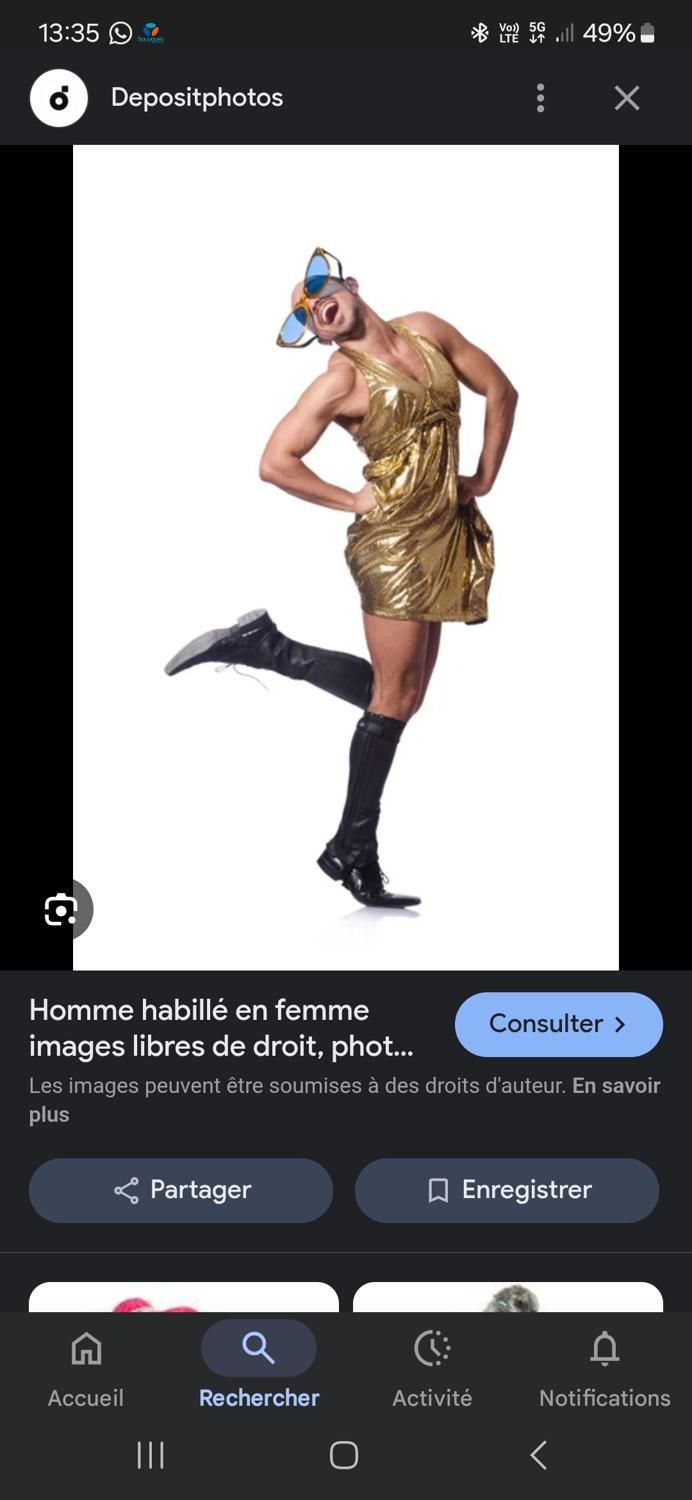692x1500 pixels.
Task: Open the Depositphotos source logo
Action: tap(59, 98)
